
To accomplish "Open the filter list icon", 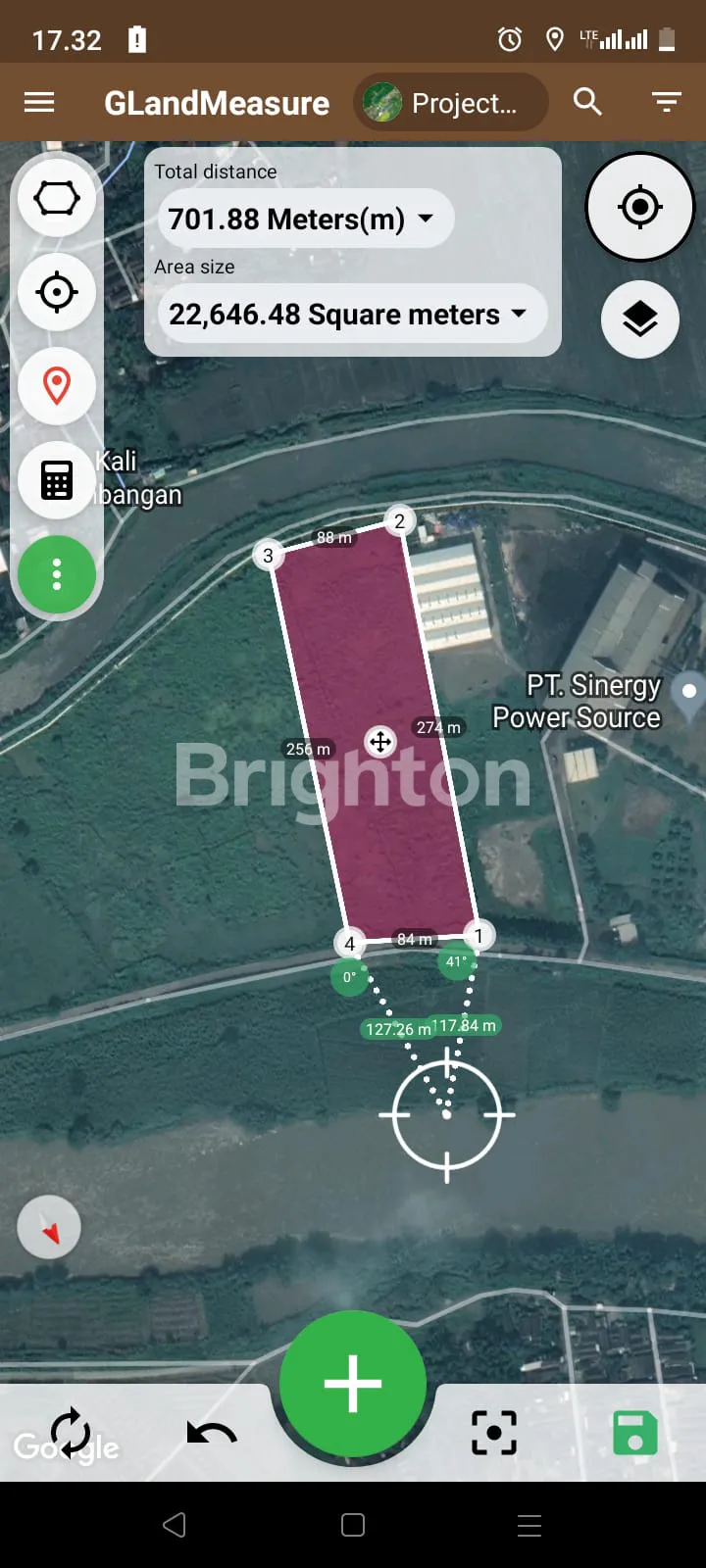I will click(667, 102).
